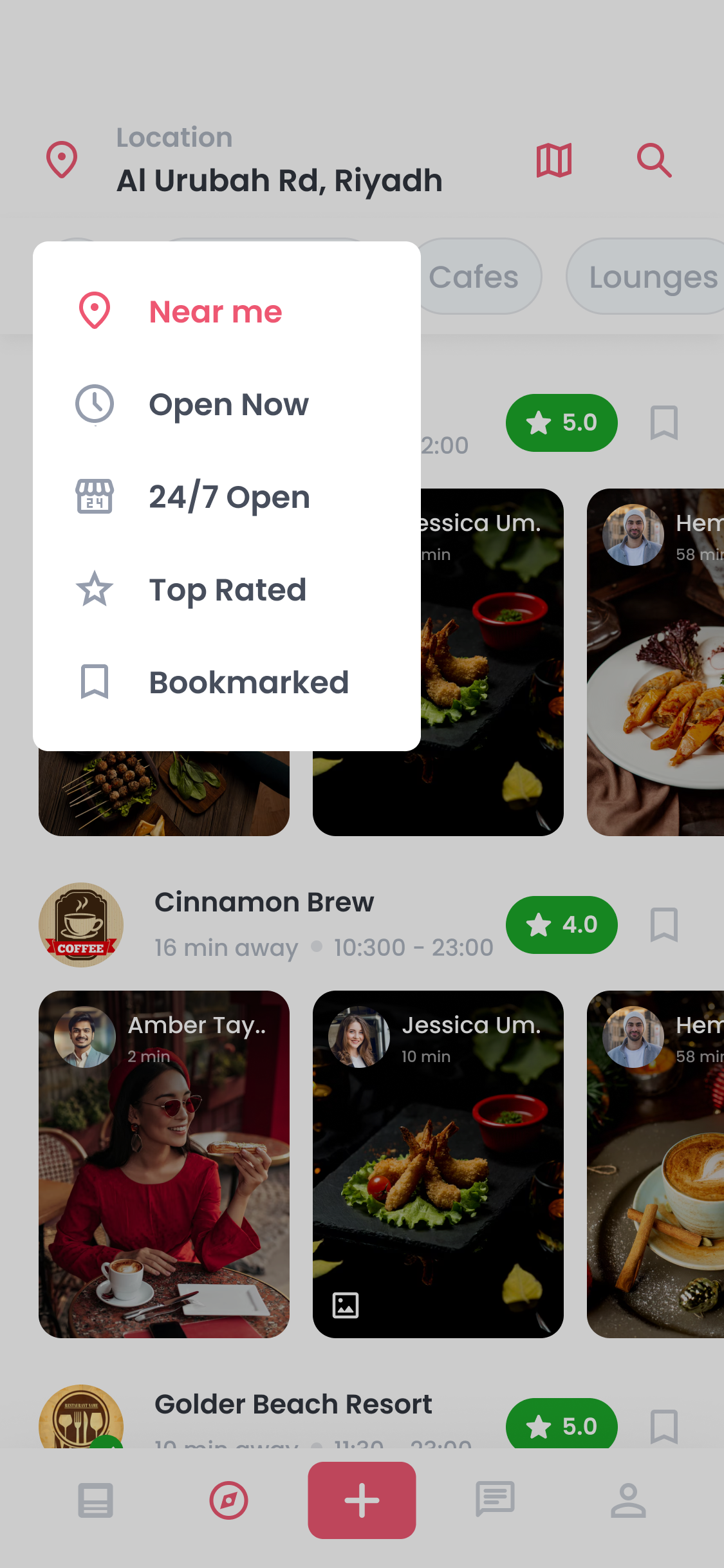This screenshot has height=1568, width=724.
Task: Switch to the explore compass tab
Action: point(228,1500)
